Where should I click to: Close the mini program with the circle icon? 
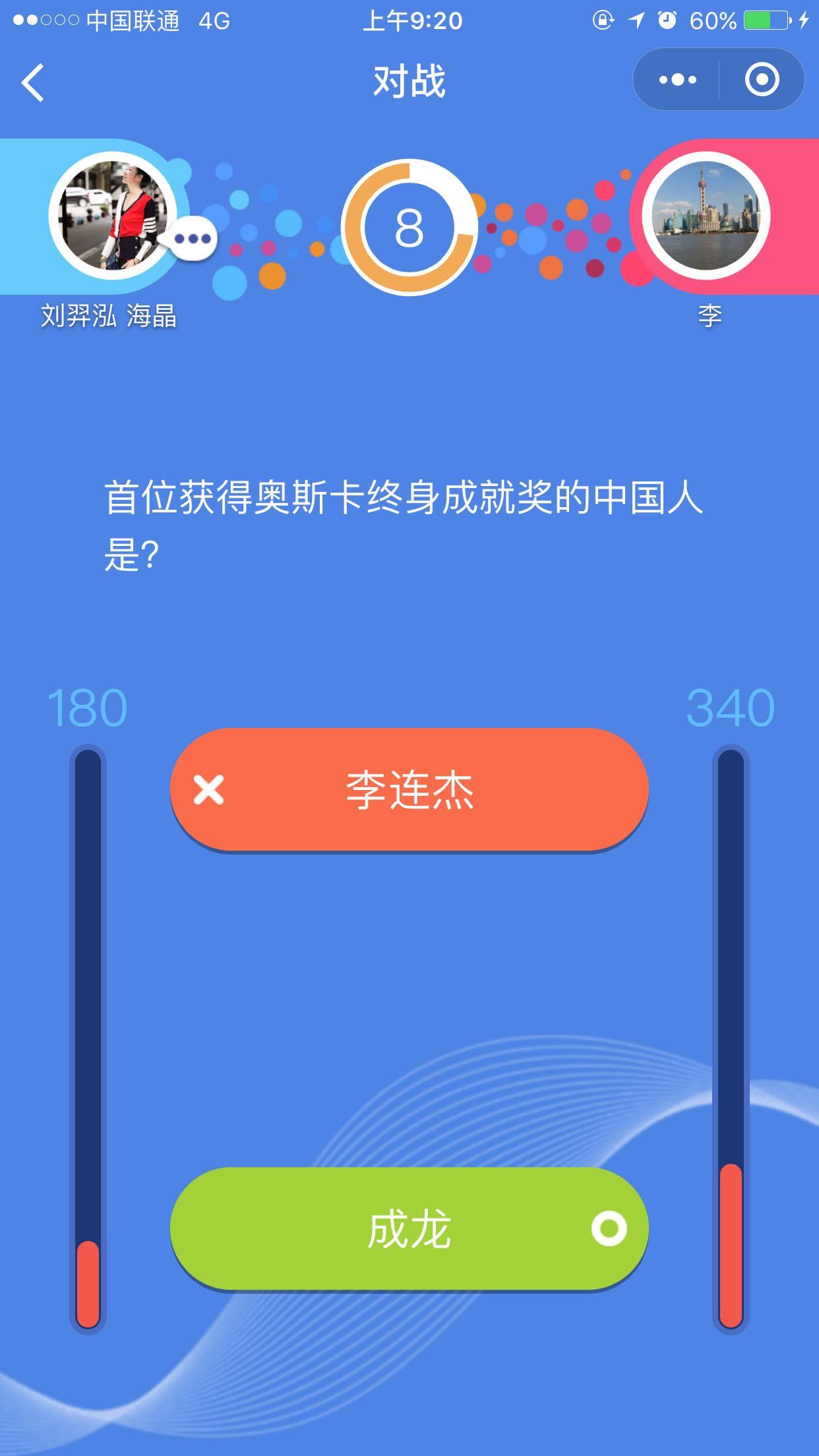(762, 80)
